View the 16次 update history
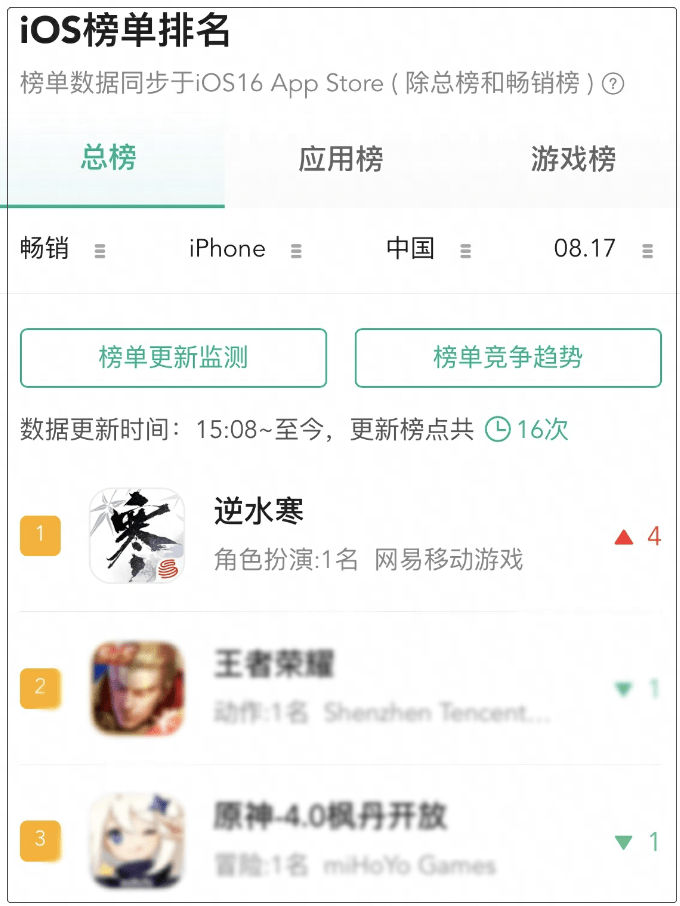Image resolution: width=680 pixels, height=906 pixels. [x=528, y=430]
